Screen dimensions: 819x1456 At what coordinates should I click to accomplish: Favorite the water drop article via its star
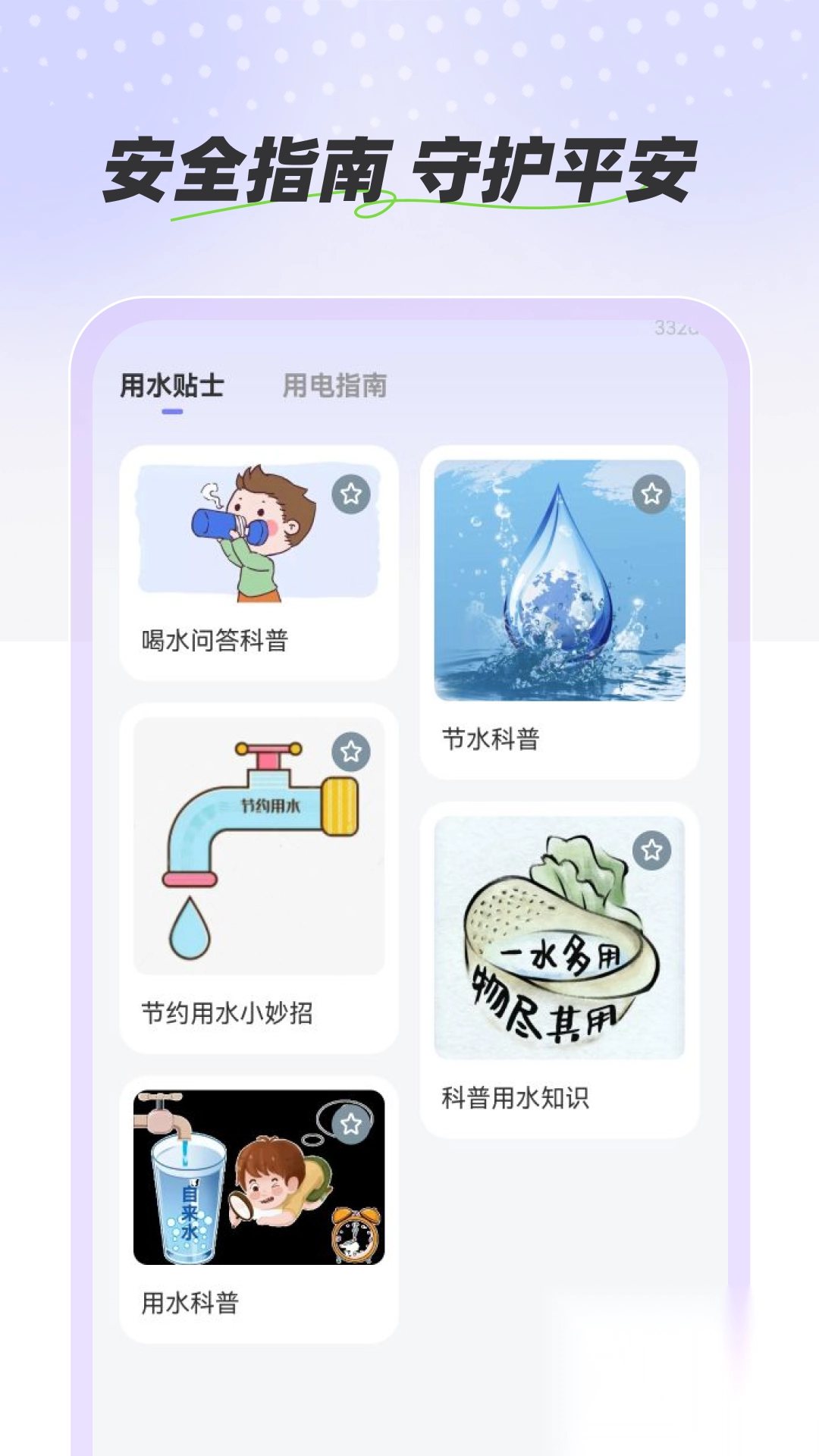tap(653, 493)
